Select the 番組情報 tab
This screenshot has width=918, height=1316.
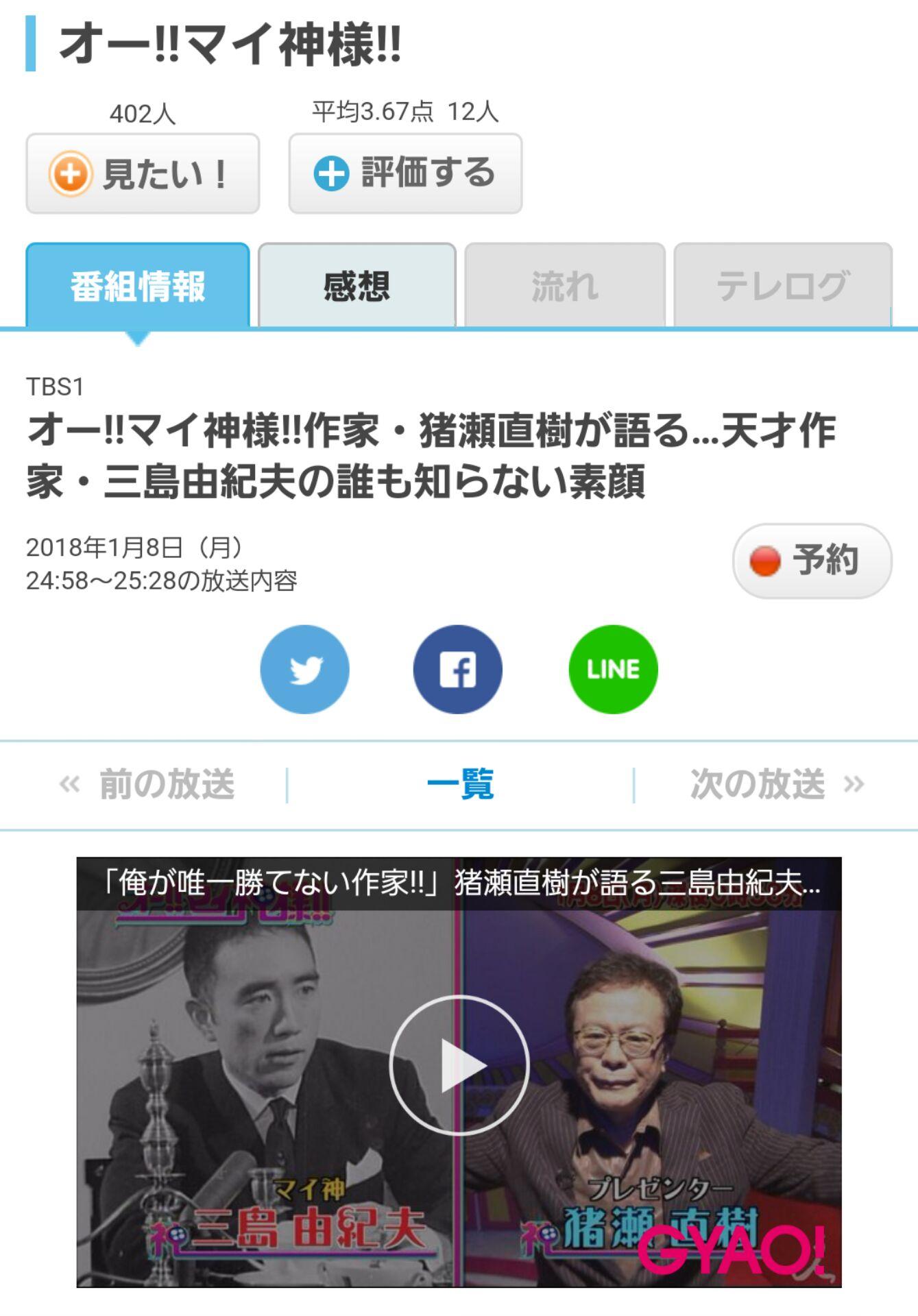click(x=136, y=288)
